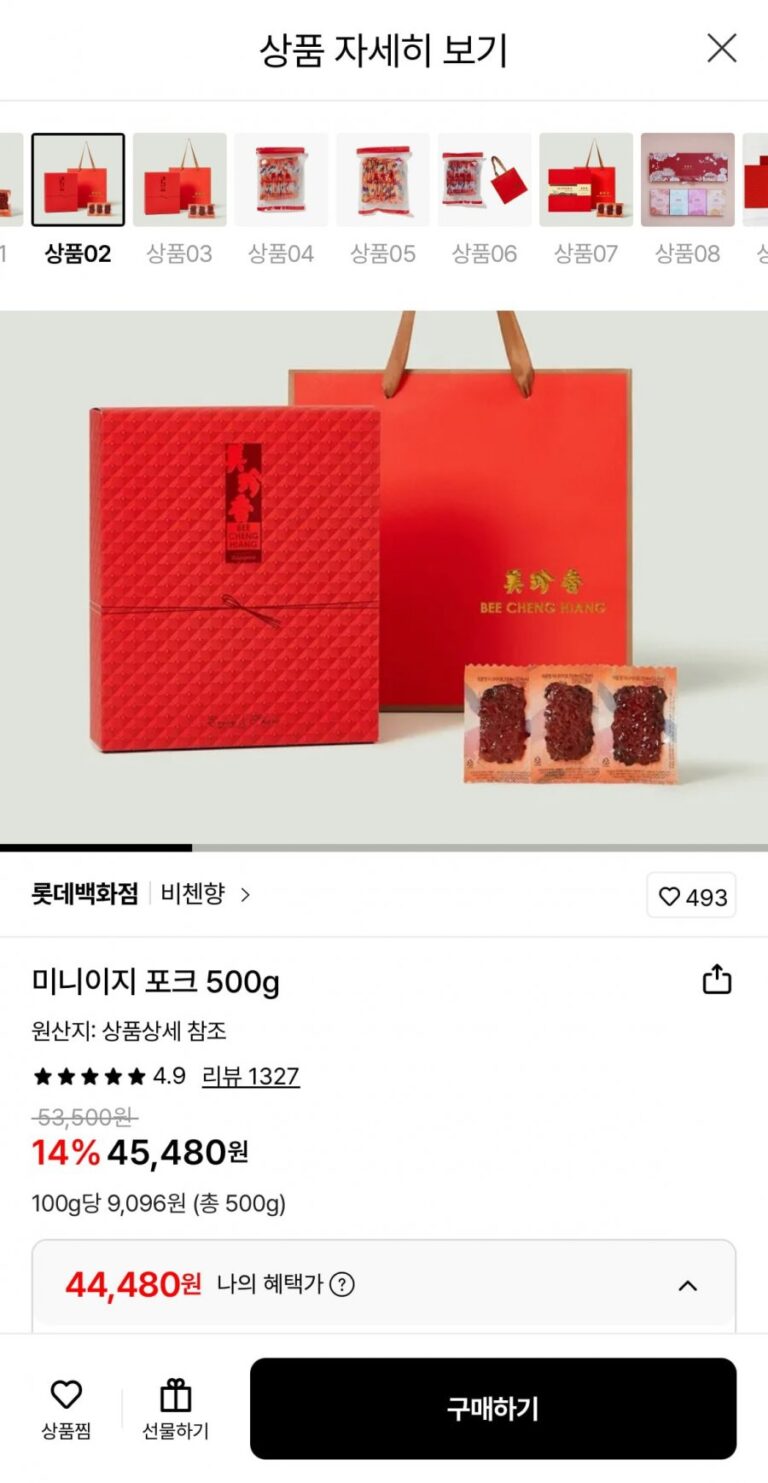Add product to 상품찜 wishlist
This screenshot has height=1483, width=768.
tap(66, 1408)
